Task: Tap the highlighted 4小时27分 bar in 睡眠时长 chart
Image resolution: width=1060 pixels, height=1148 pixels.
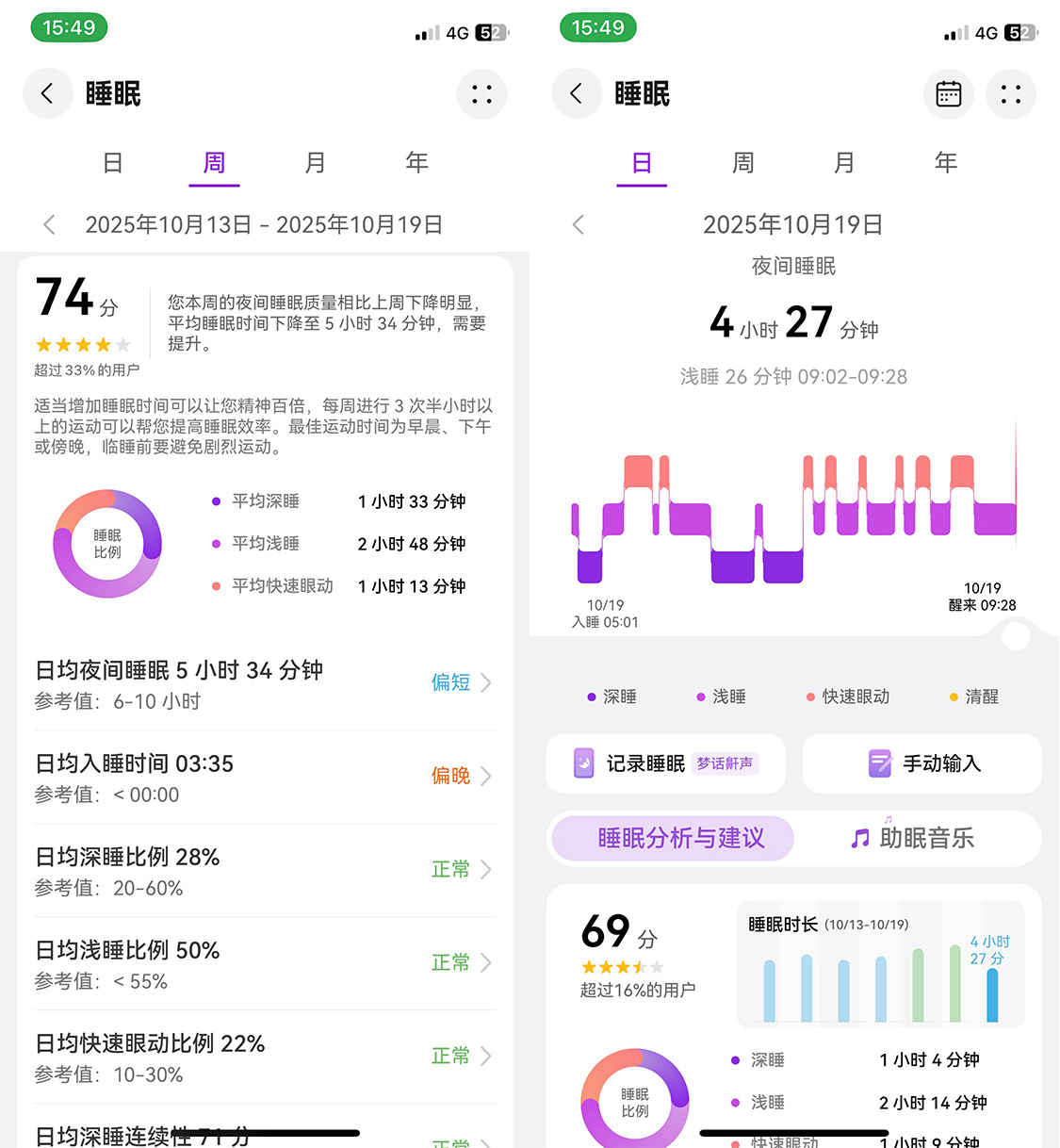Action: (x=990, y=994)
